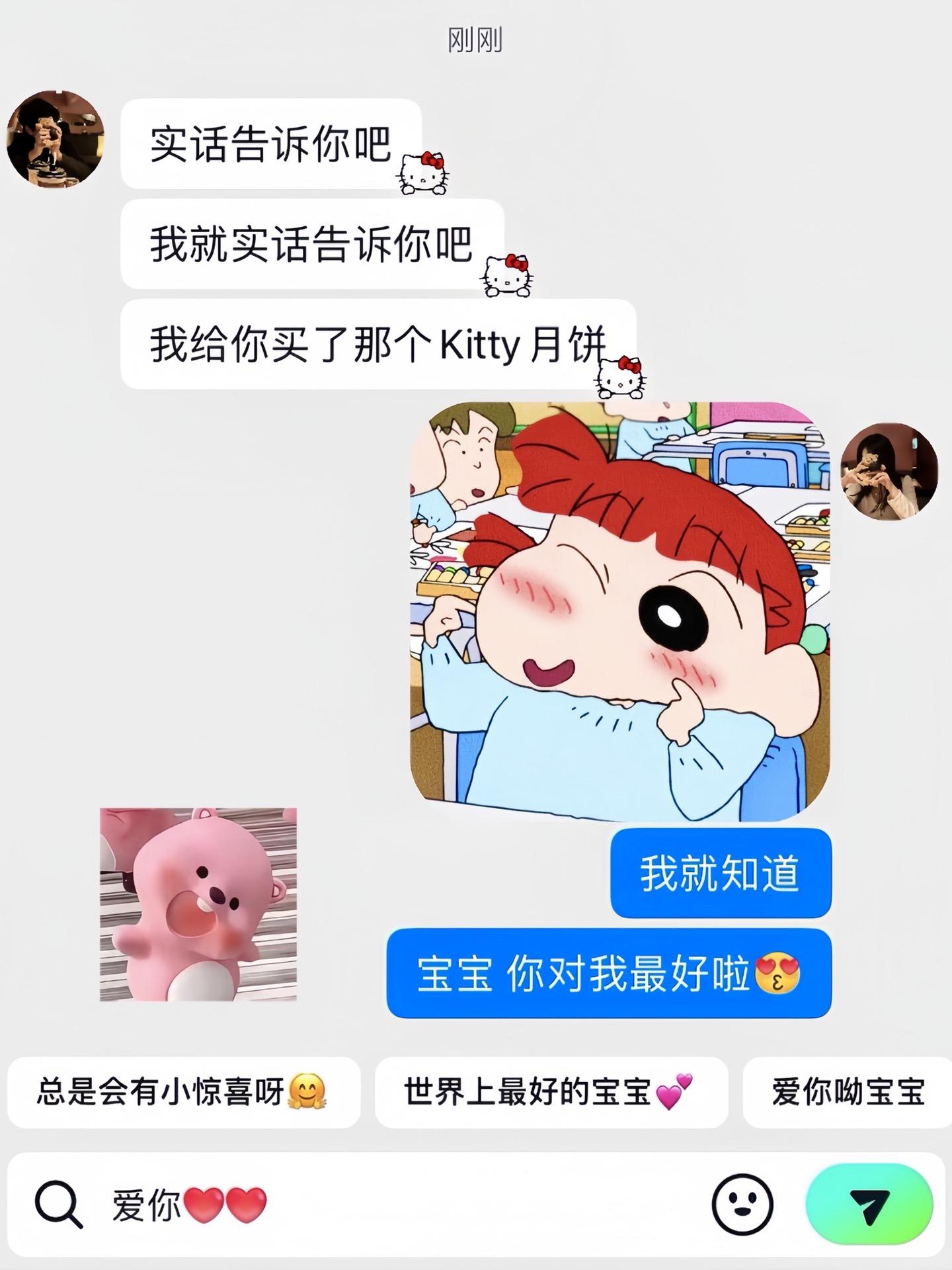Open the red-haired cartoon image message
Image resolution: width=952 pixels, height=1270 pixels.
click(620, 611)
